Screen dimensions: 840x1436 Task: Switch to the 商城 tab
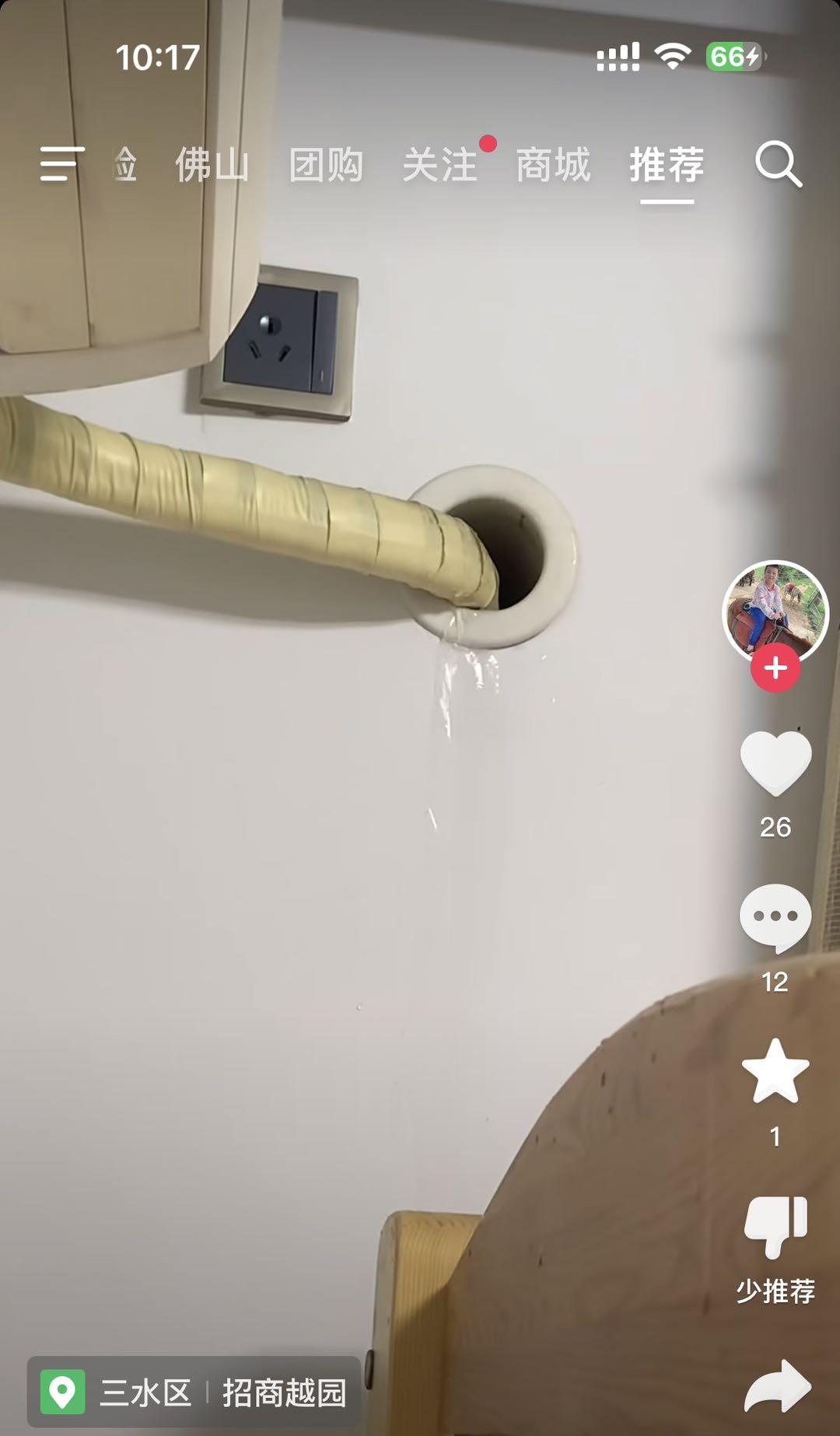[x=553, y=165]
